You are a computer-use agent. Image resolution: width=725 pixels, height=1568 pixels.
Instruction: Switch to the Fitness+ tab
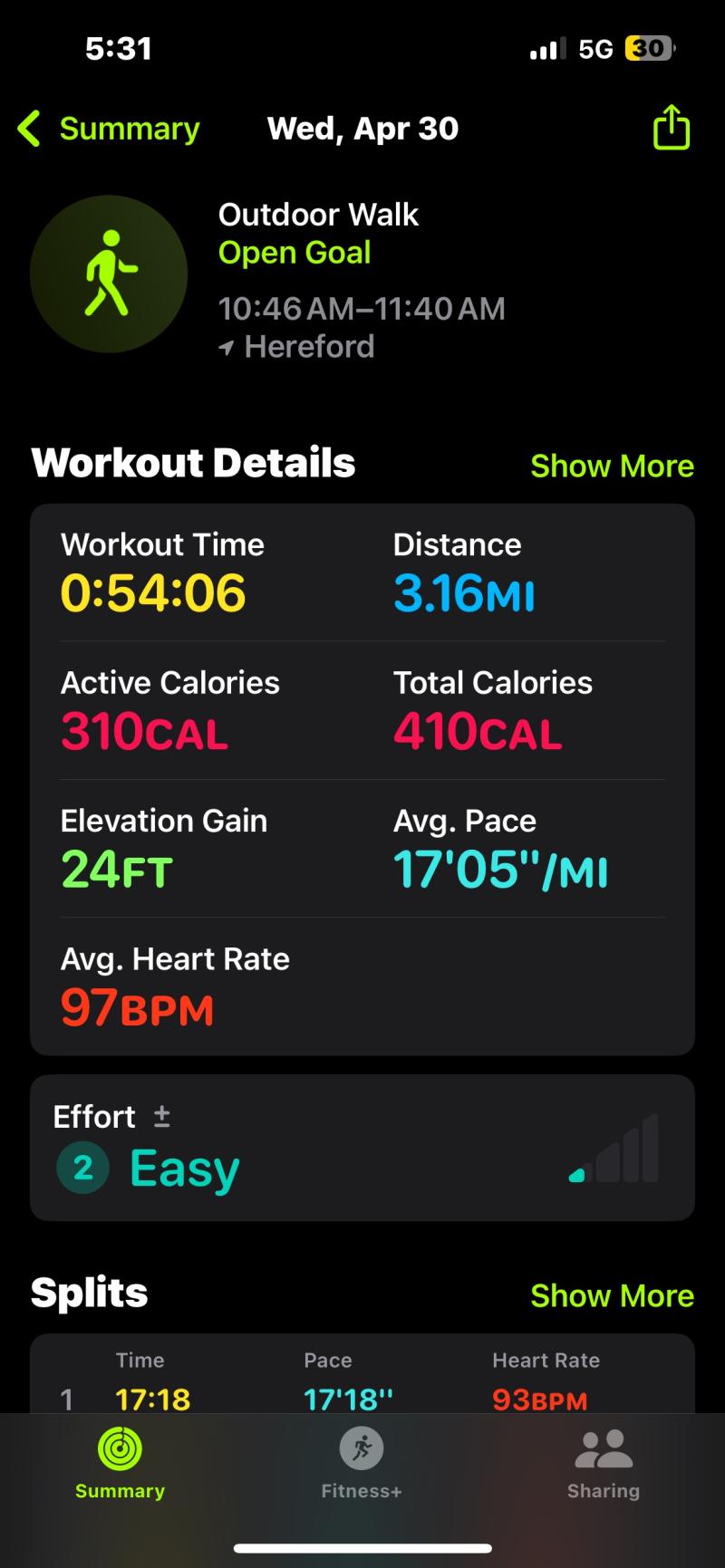click(x=362, y=1463)
